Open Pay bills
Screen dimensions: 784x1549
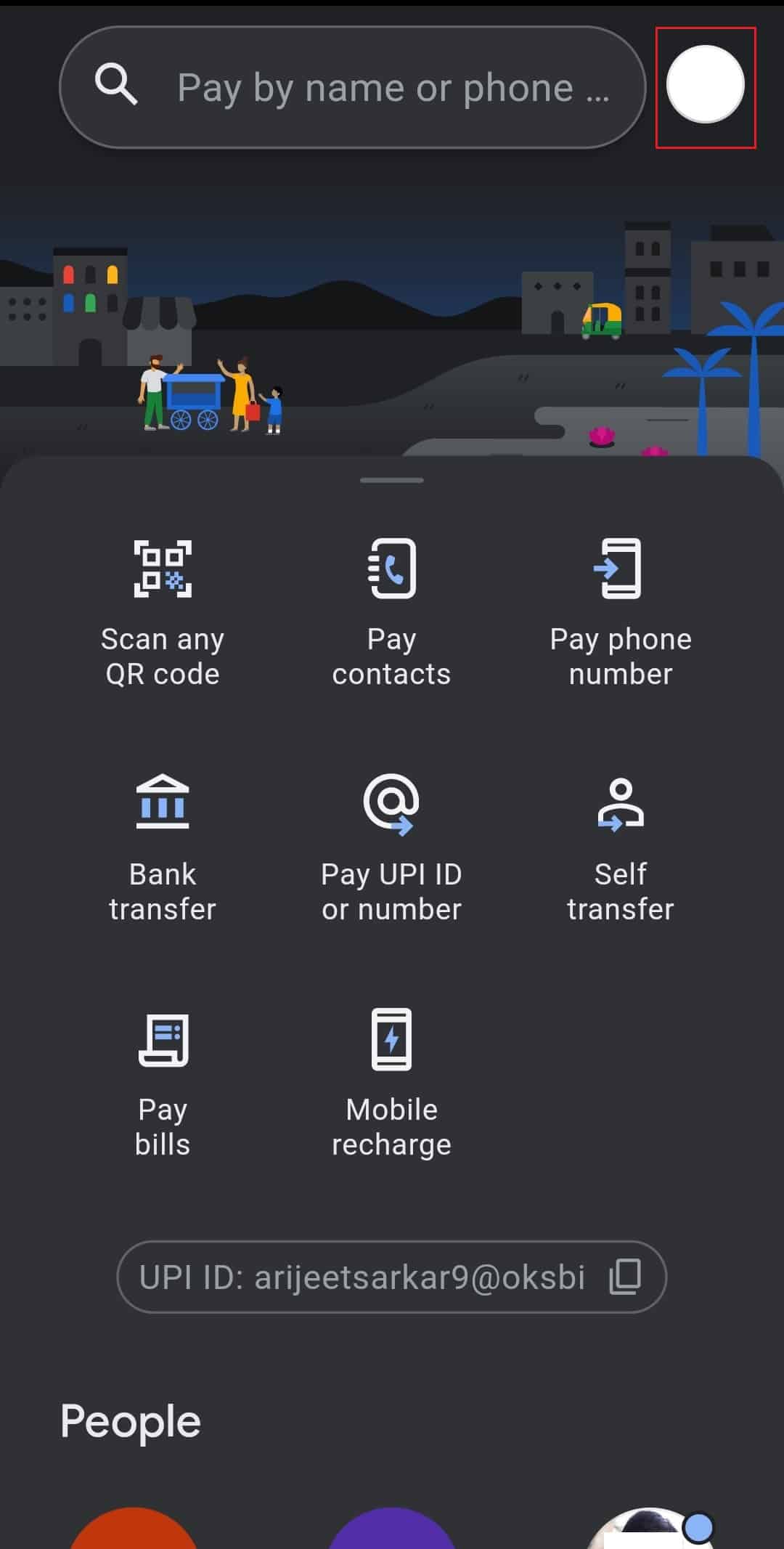point(163,1082)
